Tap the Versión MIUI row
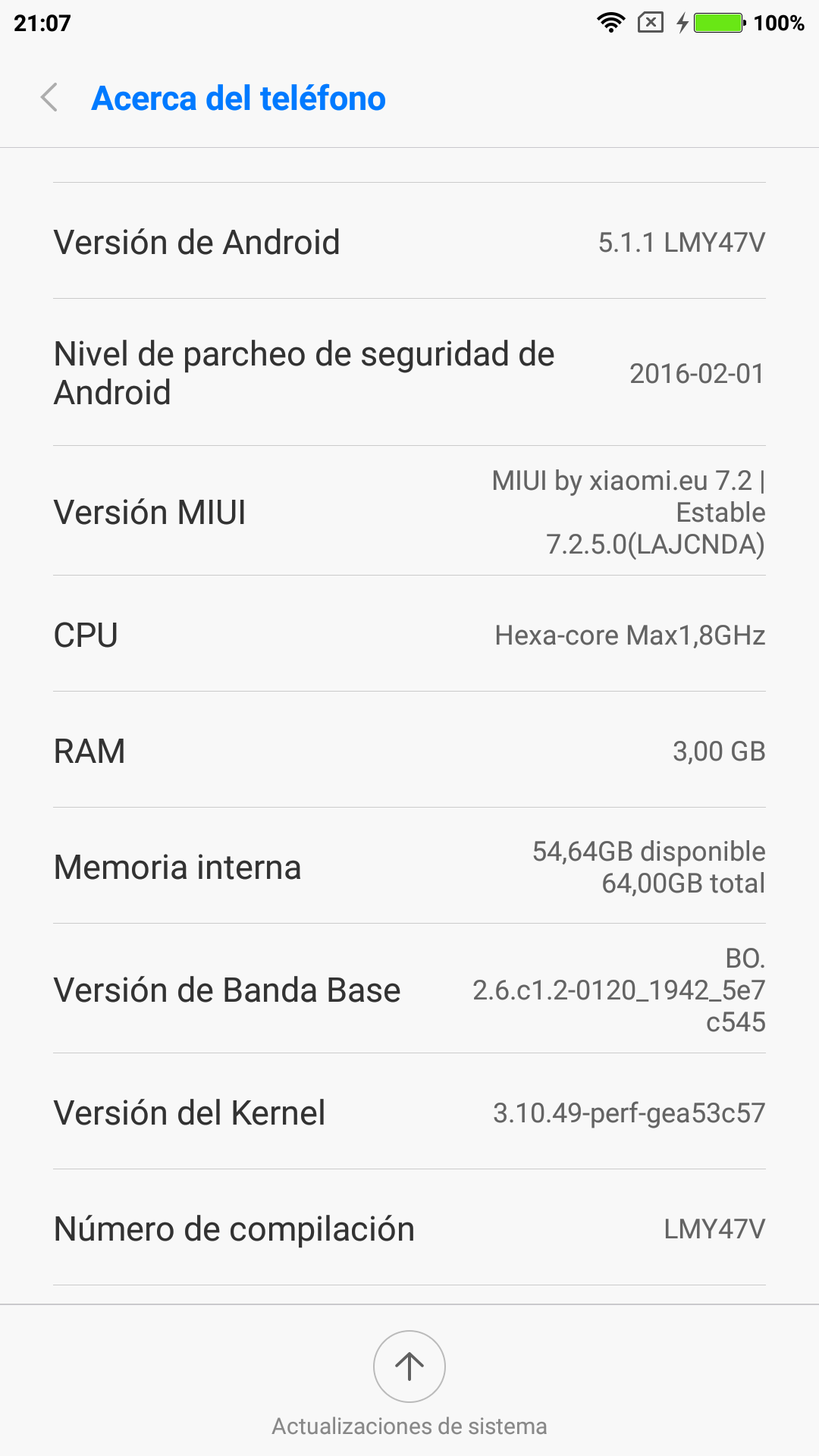This screenshot has height=1456, width=819. [x=409, y=511]
